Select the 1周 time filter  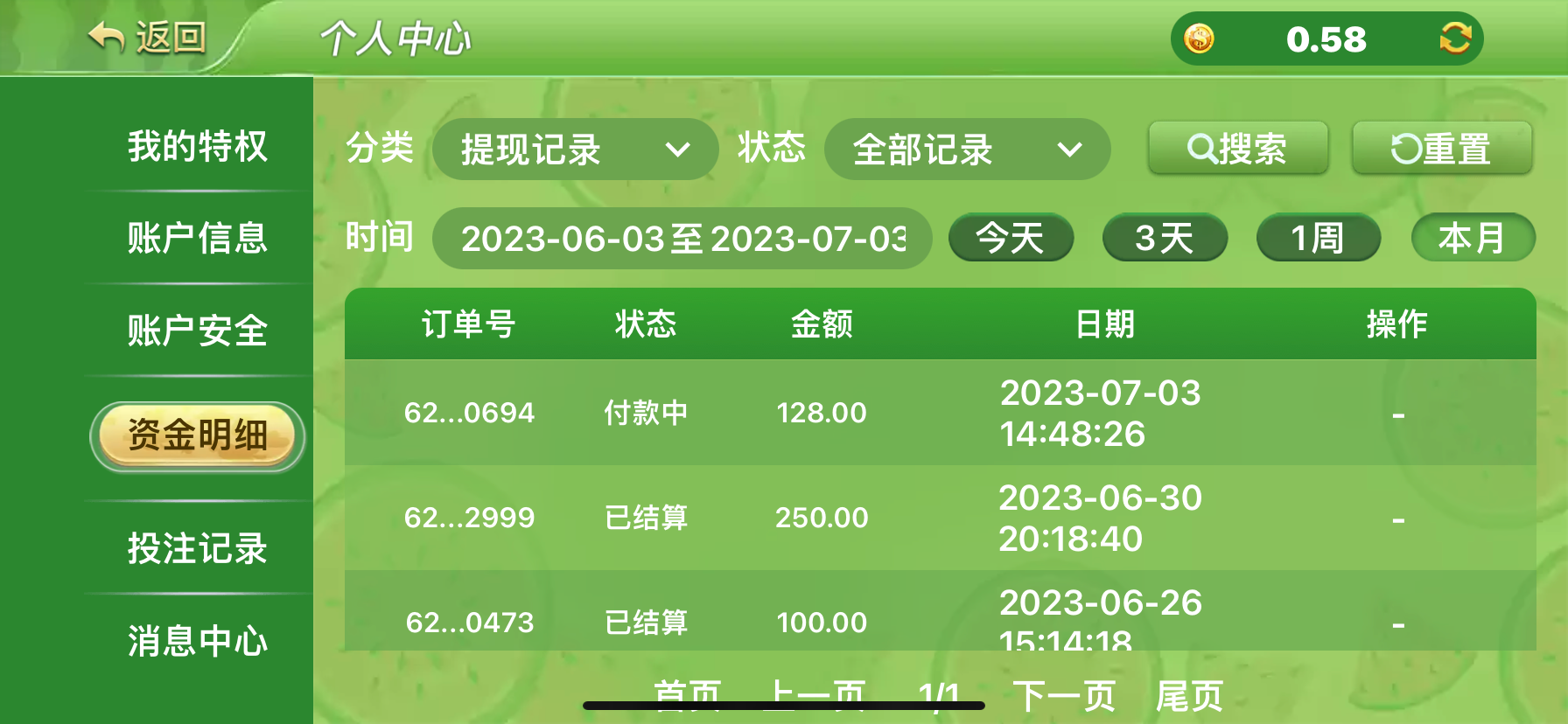click(1319, 238)
